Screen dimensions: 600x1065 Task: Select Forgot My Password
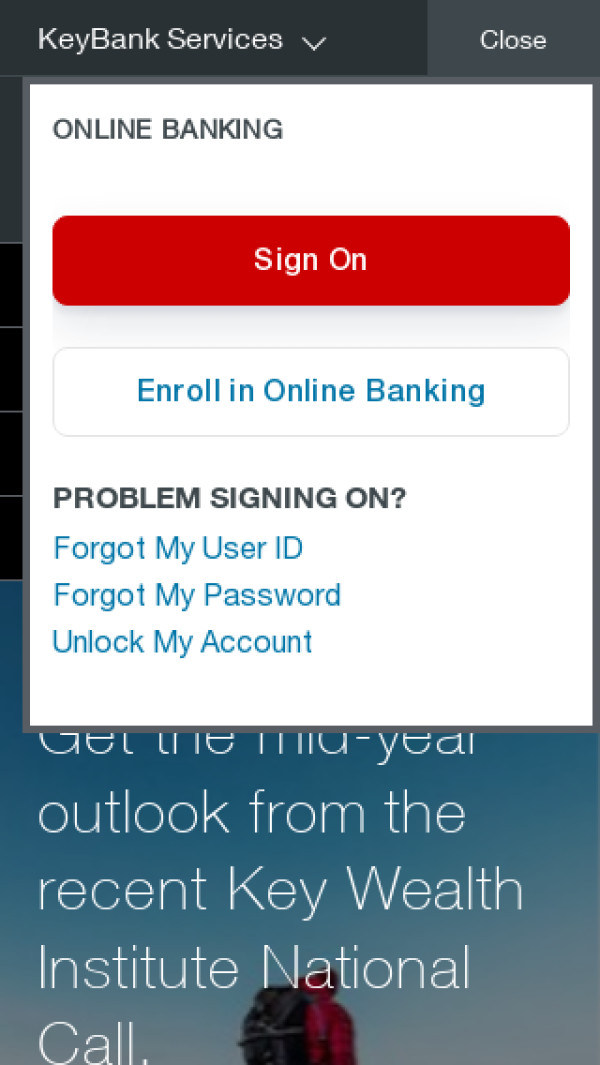pos(197,595)
